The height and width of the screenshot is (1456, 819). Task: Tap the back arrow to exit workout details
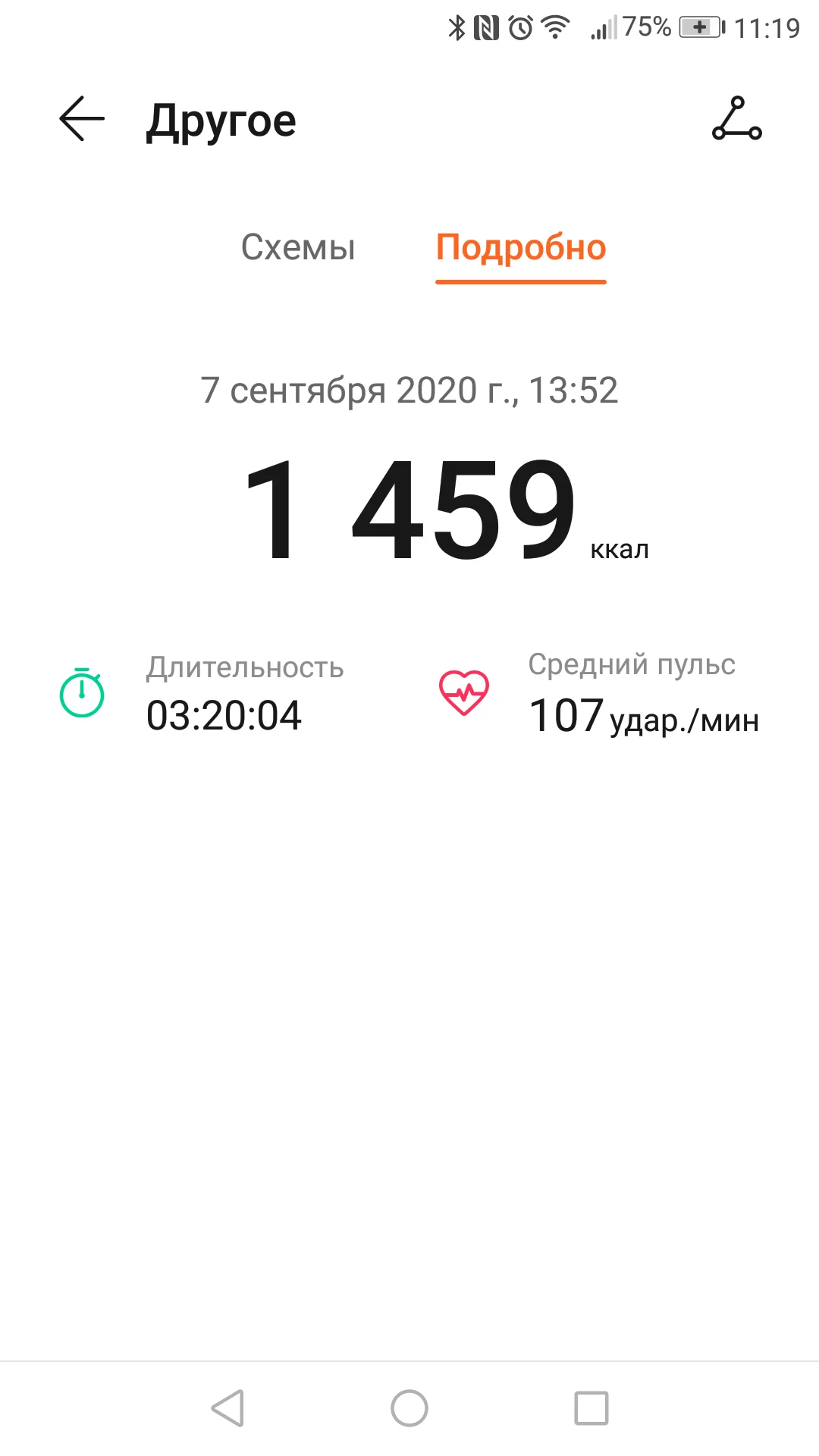point(81,120)
